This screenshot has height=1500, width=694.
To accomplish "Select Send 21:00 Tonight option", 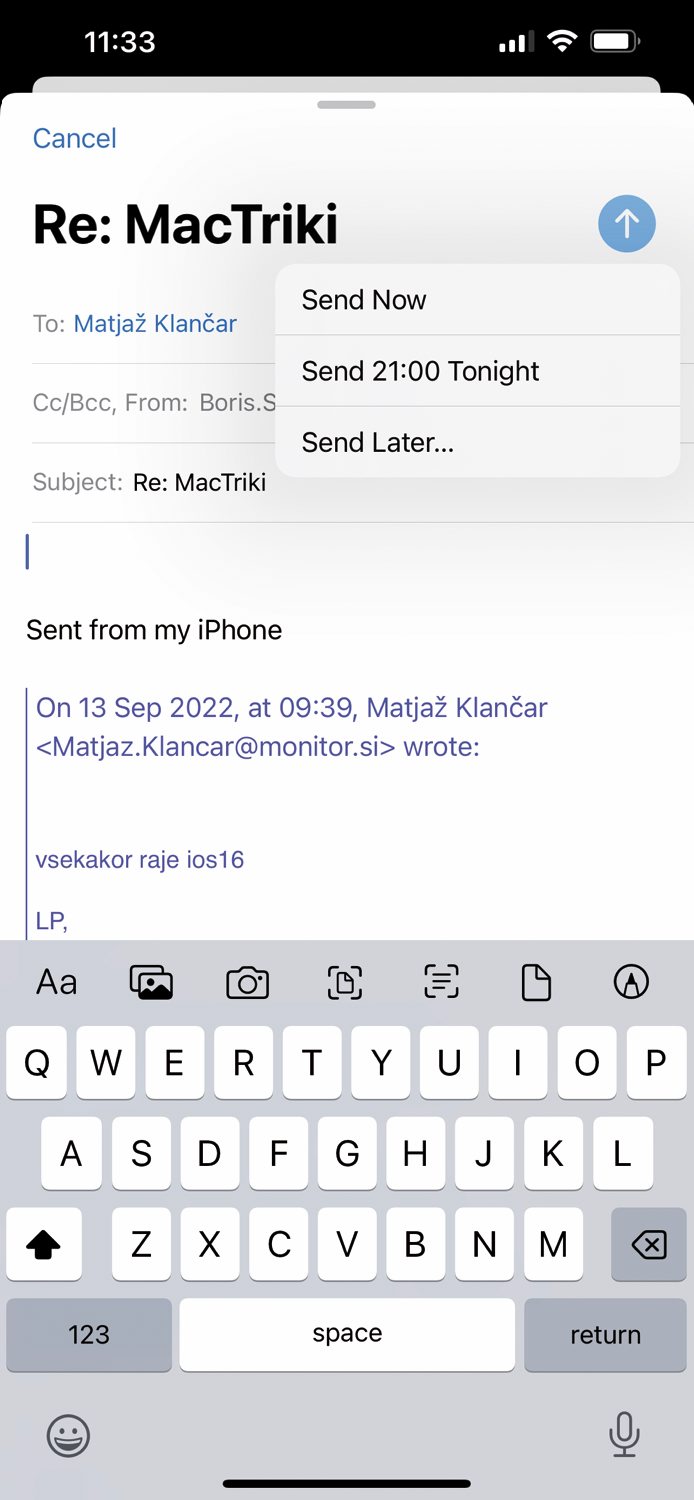I will point(477,371).
